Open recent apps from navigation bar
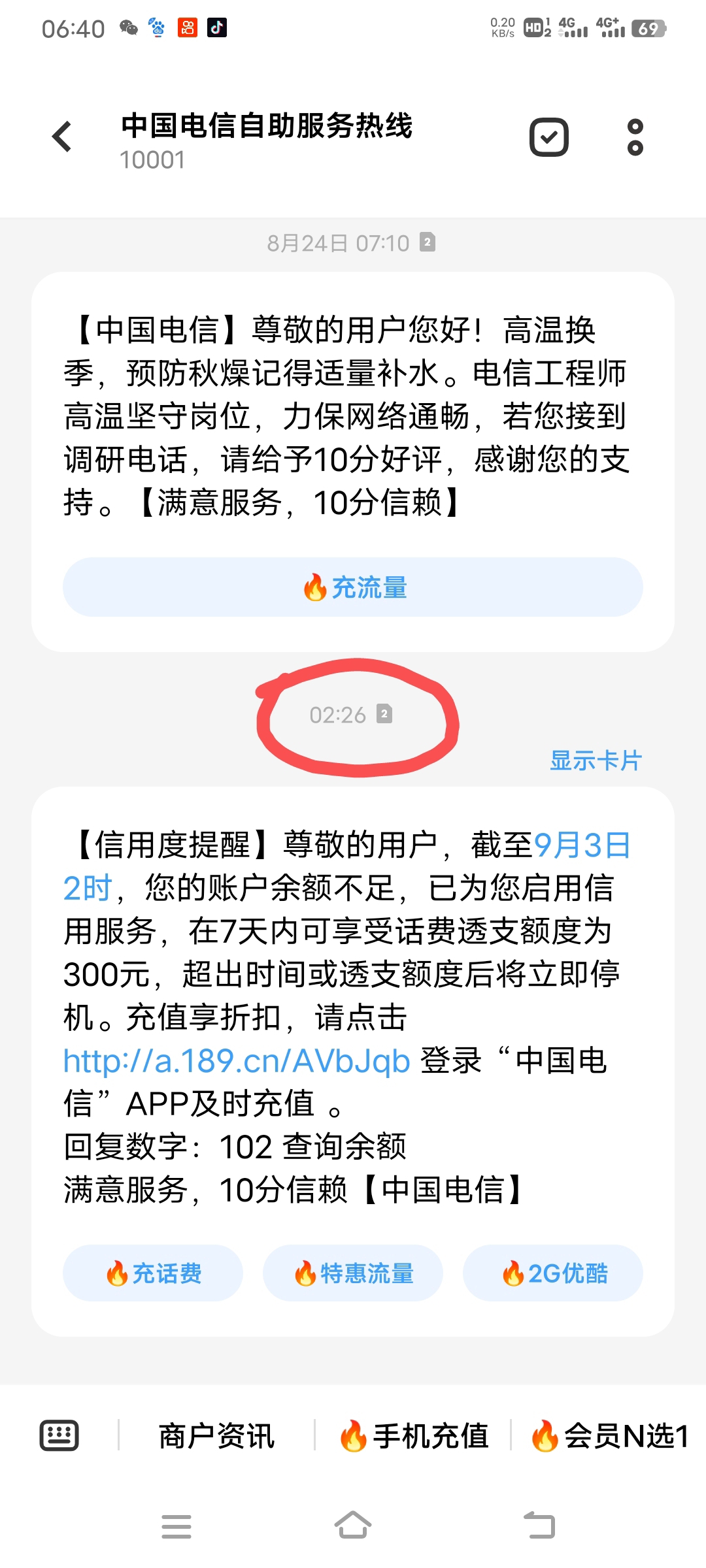Image resolution: width=706 pixels, height=1568 pixels. pos(176,1526)
